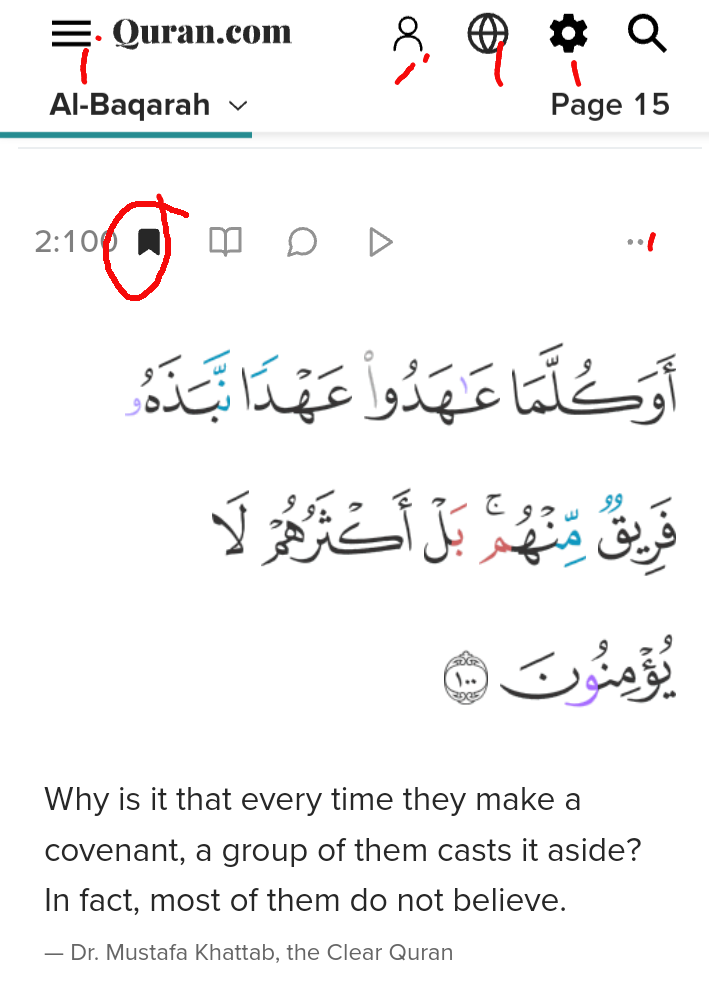Remove the bookmark on verse 2:100
Image resolution: width=709 pixels, height=1000 pixels.
point(149,242)
